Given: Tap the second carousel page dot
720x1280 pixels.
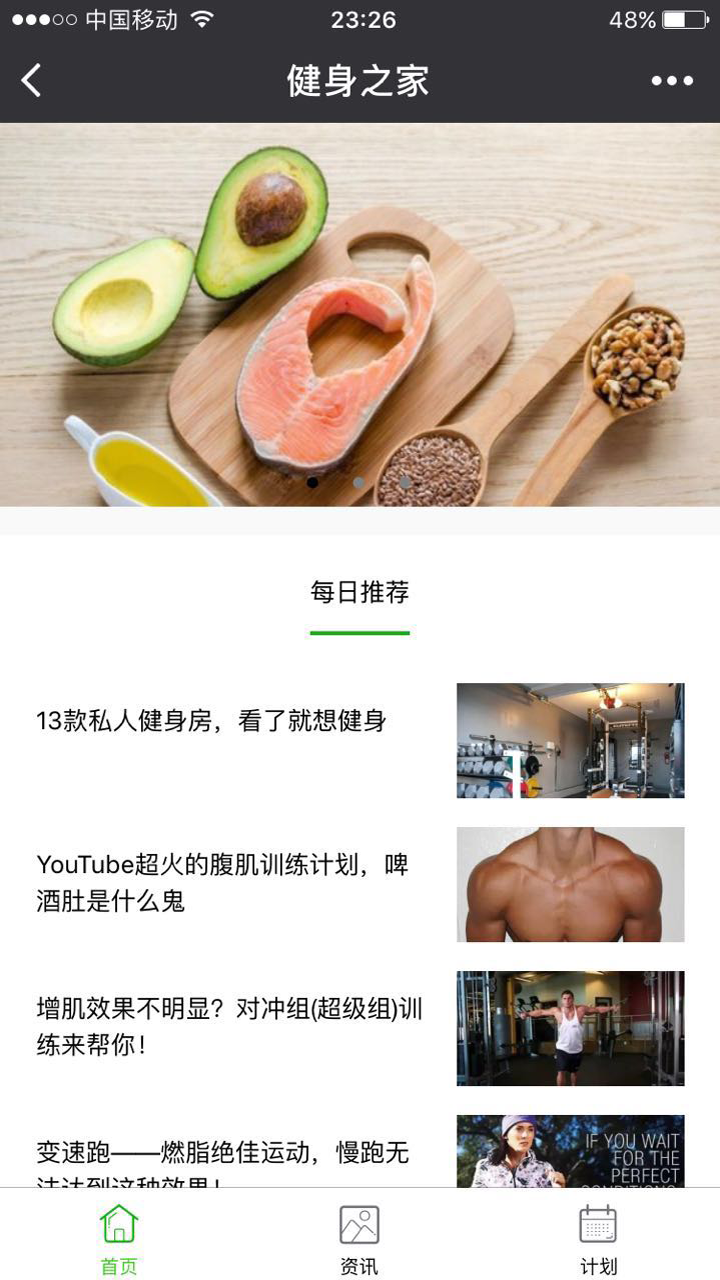Looking at the screenshot, I should click(x=359, y=482).
